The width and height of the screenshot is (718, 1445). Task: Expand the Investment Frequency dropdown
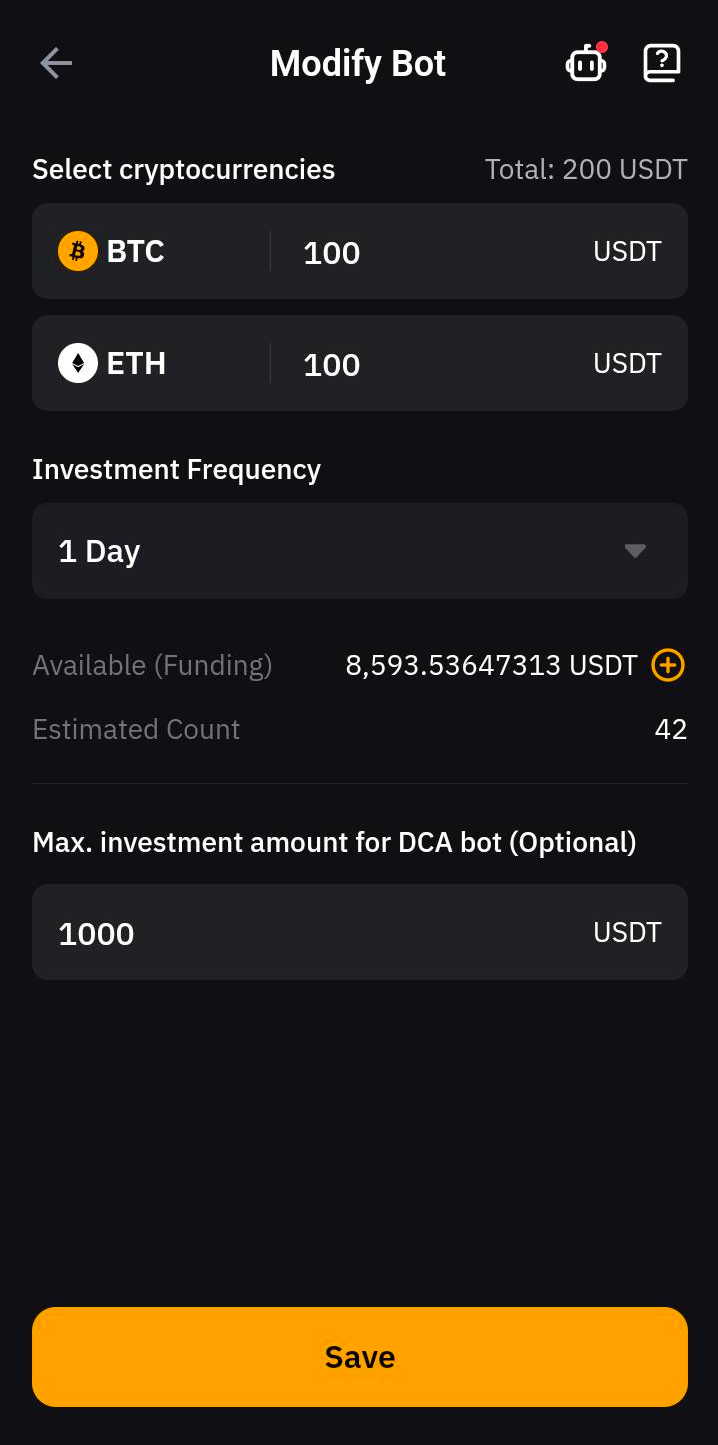[x=360, y=551]
